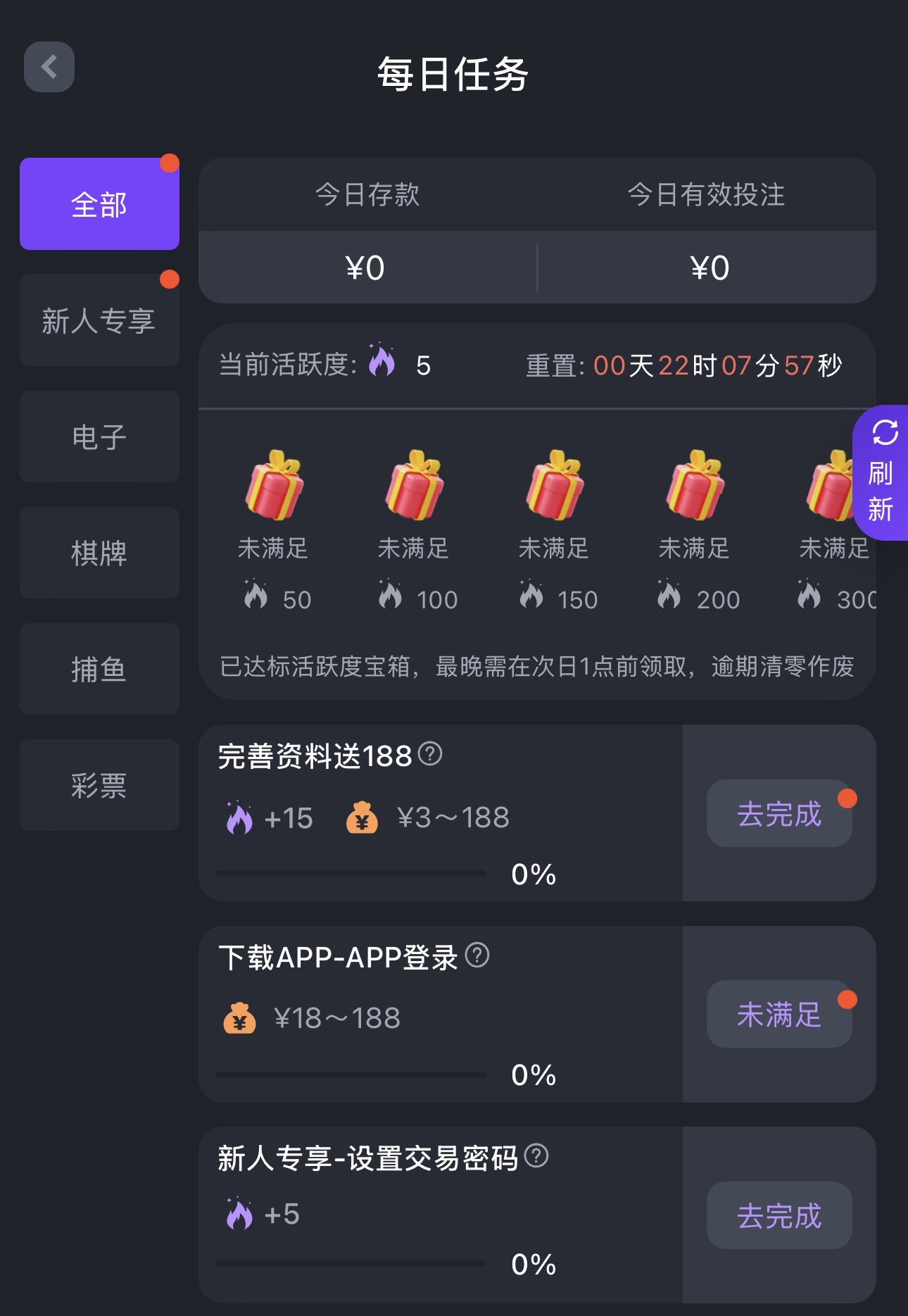View help for 新人专享-设置交易密码
The image size is (908, 1316).
pos(536,1156)
